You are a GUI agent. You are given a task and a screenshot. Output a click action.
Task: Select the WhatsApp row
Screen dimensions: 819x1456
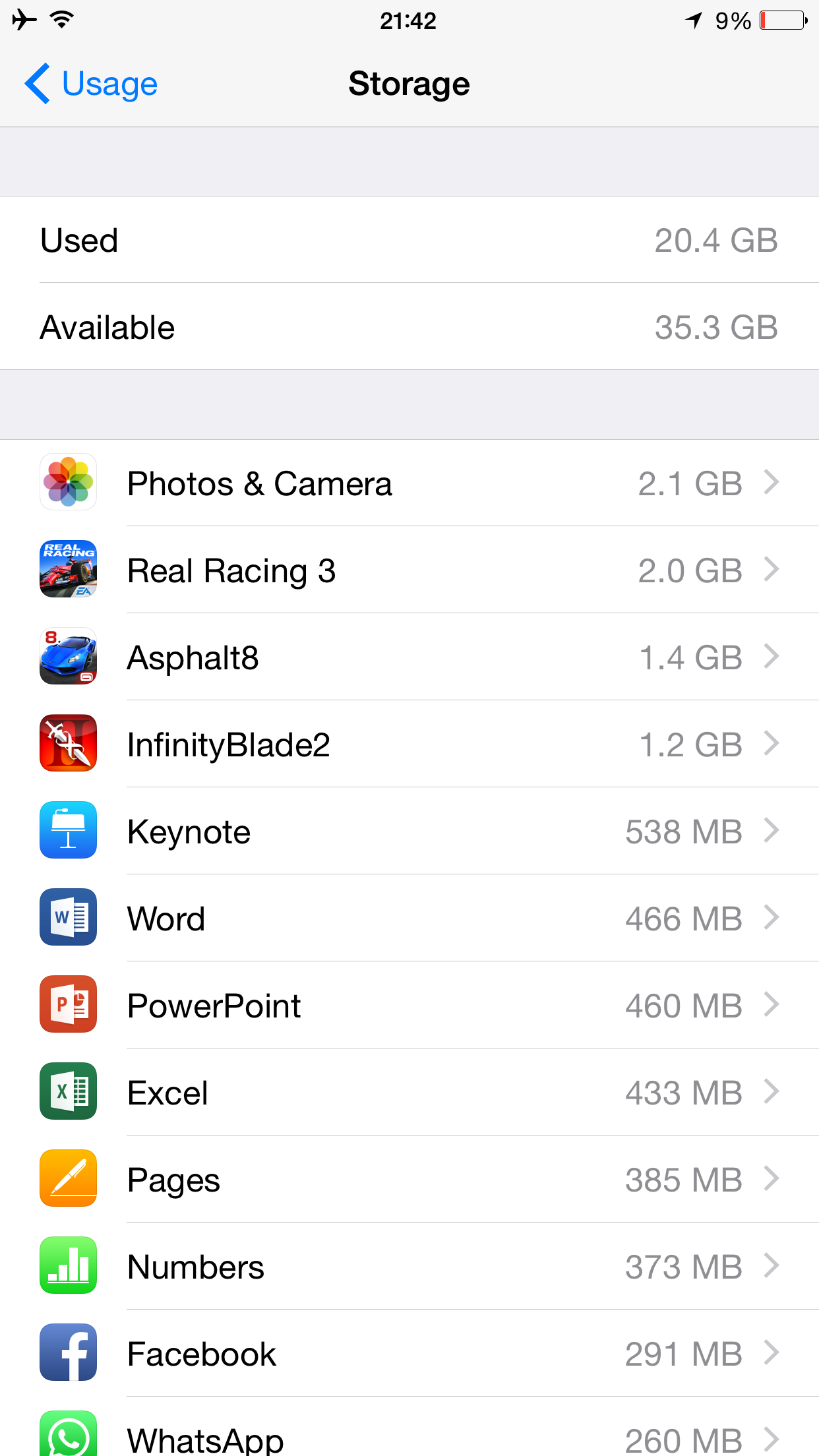409,1428
